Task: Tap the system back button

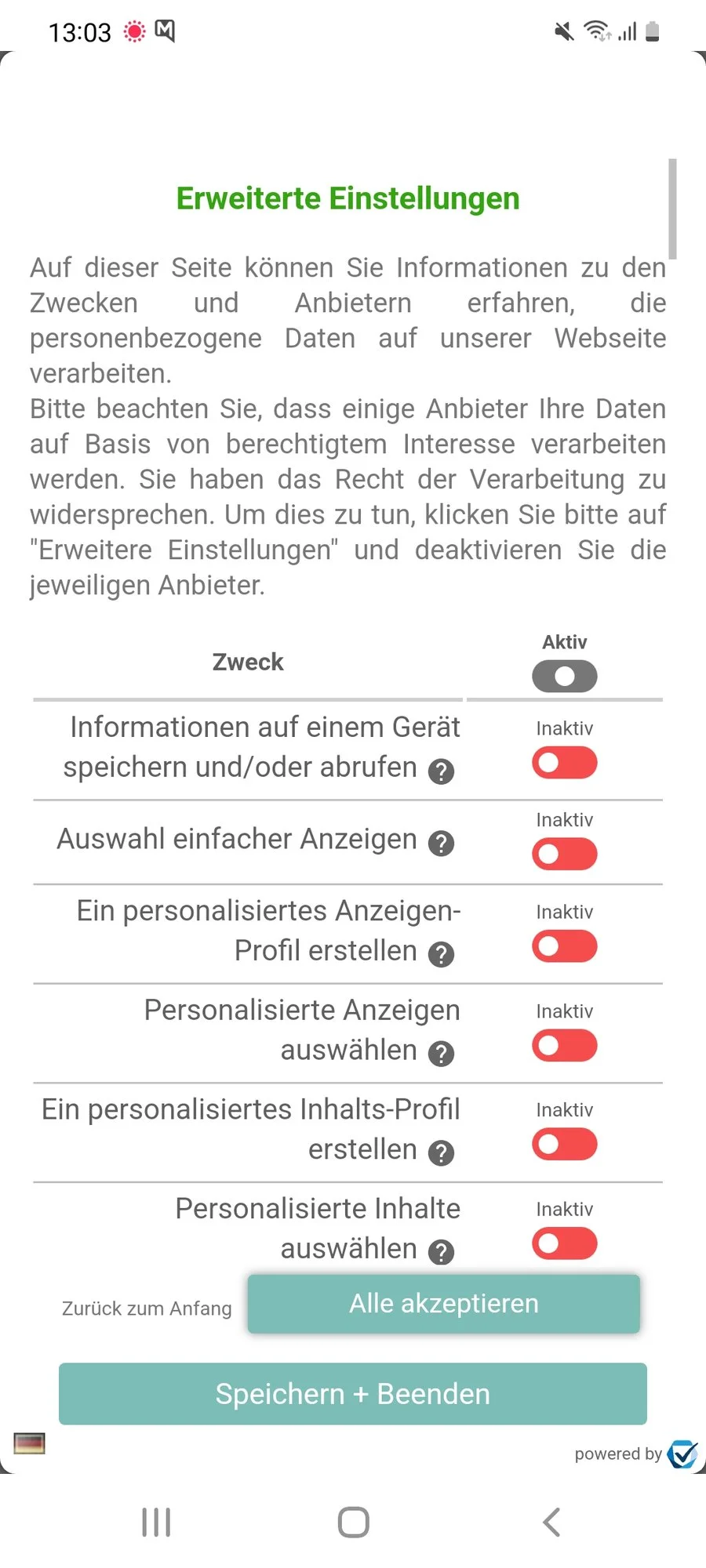Action: click(551, 1523)
